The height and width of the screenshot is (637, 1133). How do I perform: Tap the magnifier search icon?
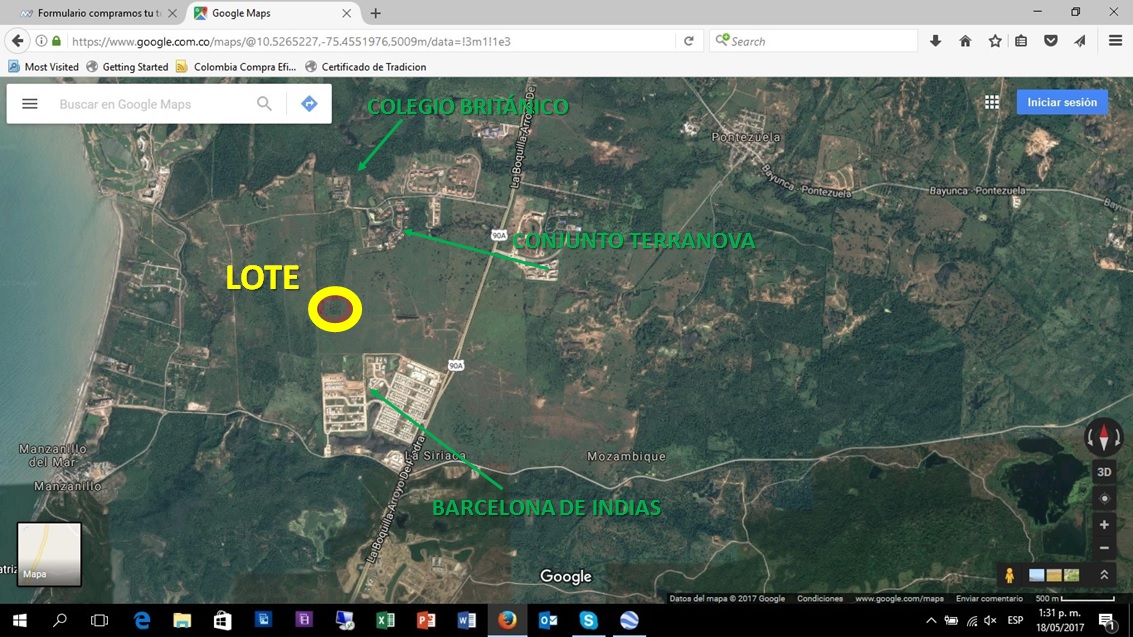264,104
